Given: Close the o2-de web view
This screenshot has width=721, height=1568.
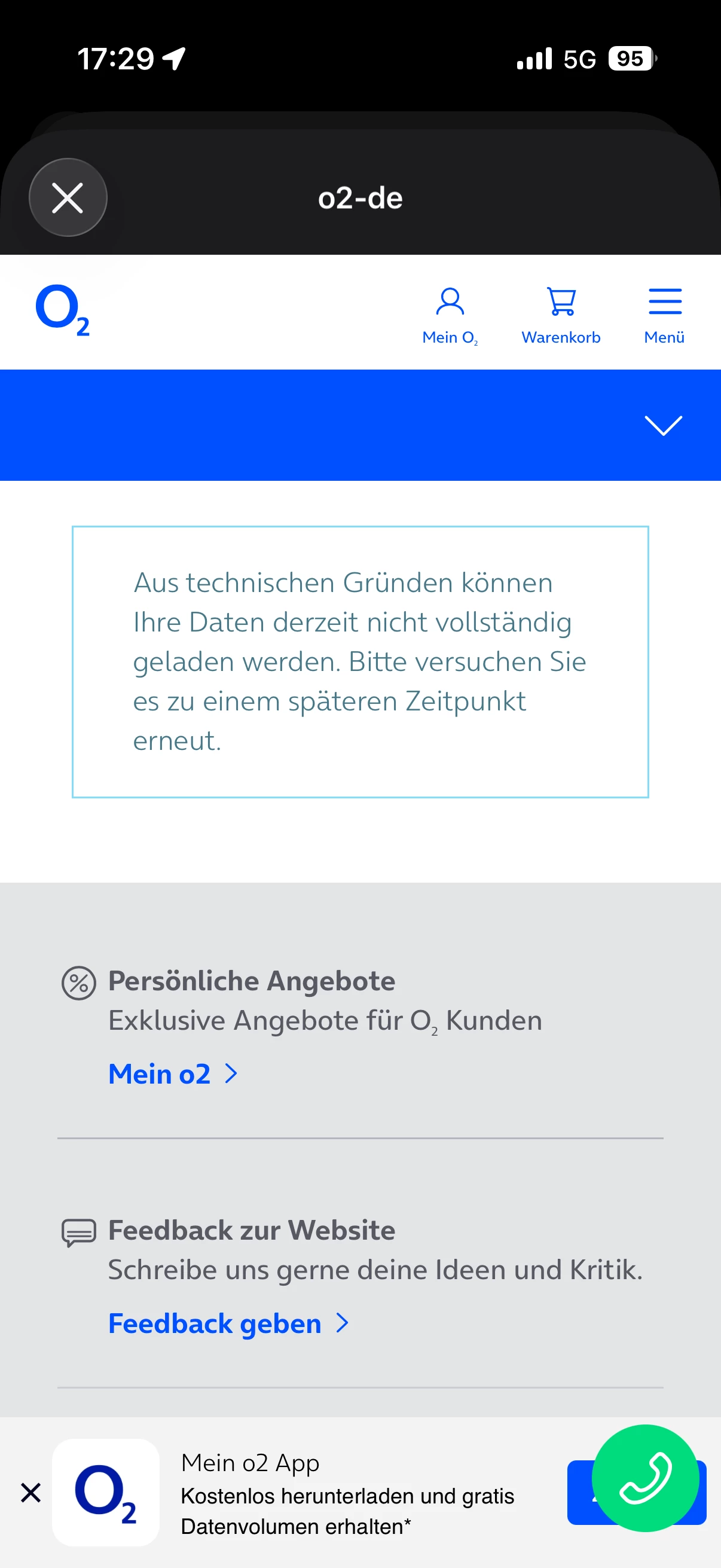Looking at the screenshot, I should 68,198.
